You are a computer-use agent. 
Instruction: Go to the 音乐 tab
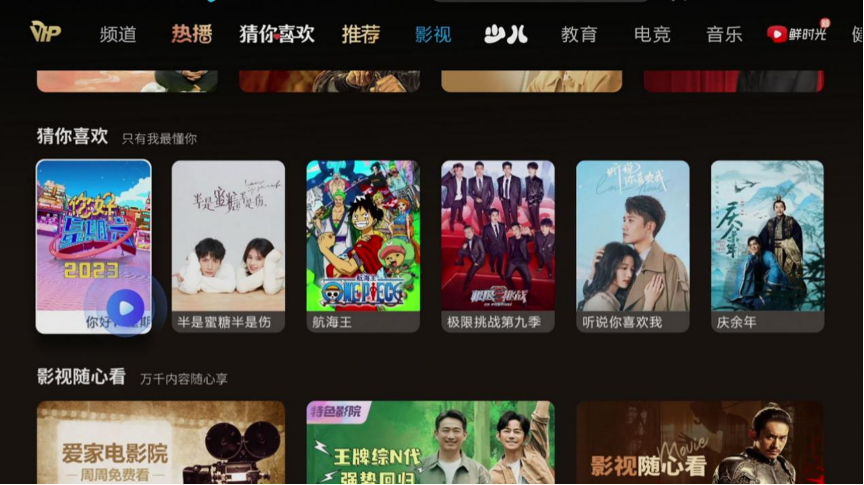coord(724,34)
